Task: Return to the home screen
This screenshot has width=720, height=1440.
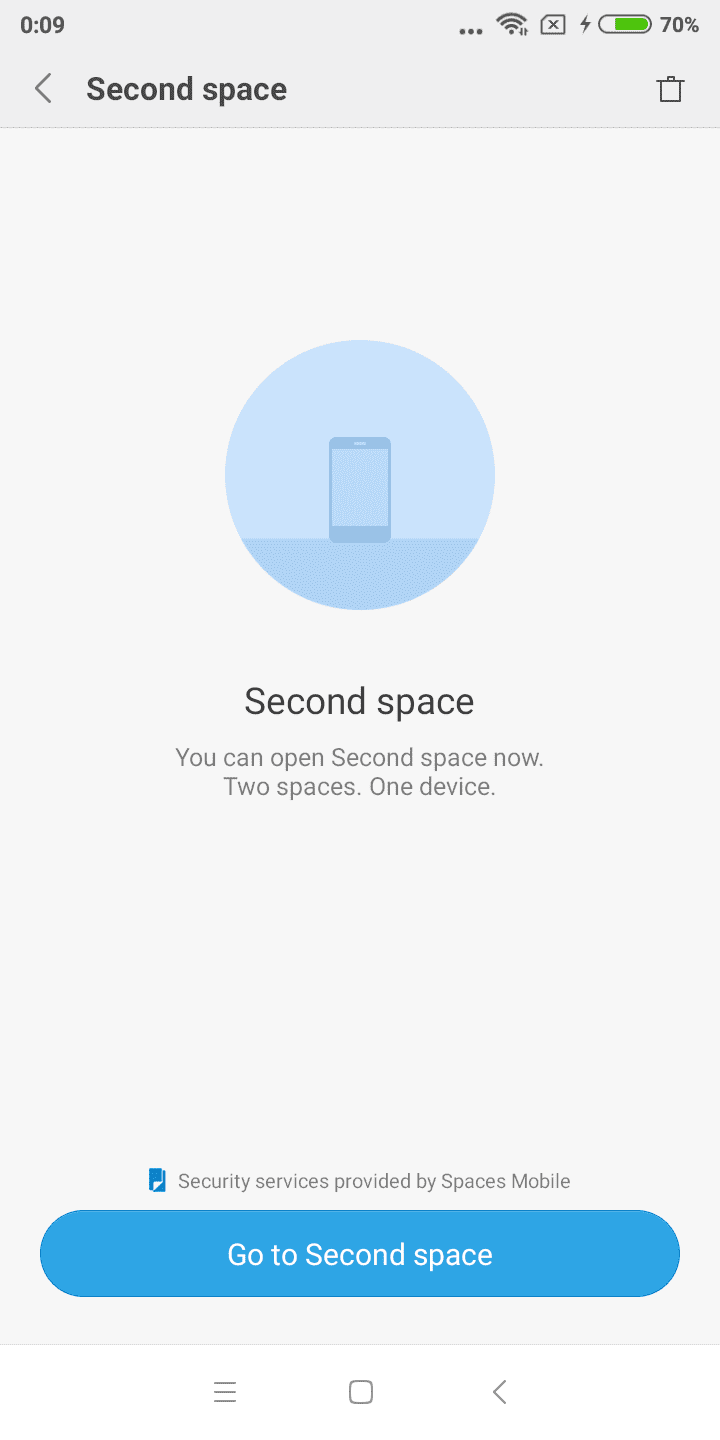Action: [x=361, y=1392]
